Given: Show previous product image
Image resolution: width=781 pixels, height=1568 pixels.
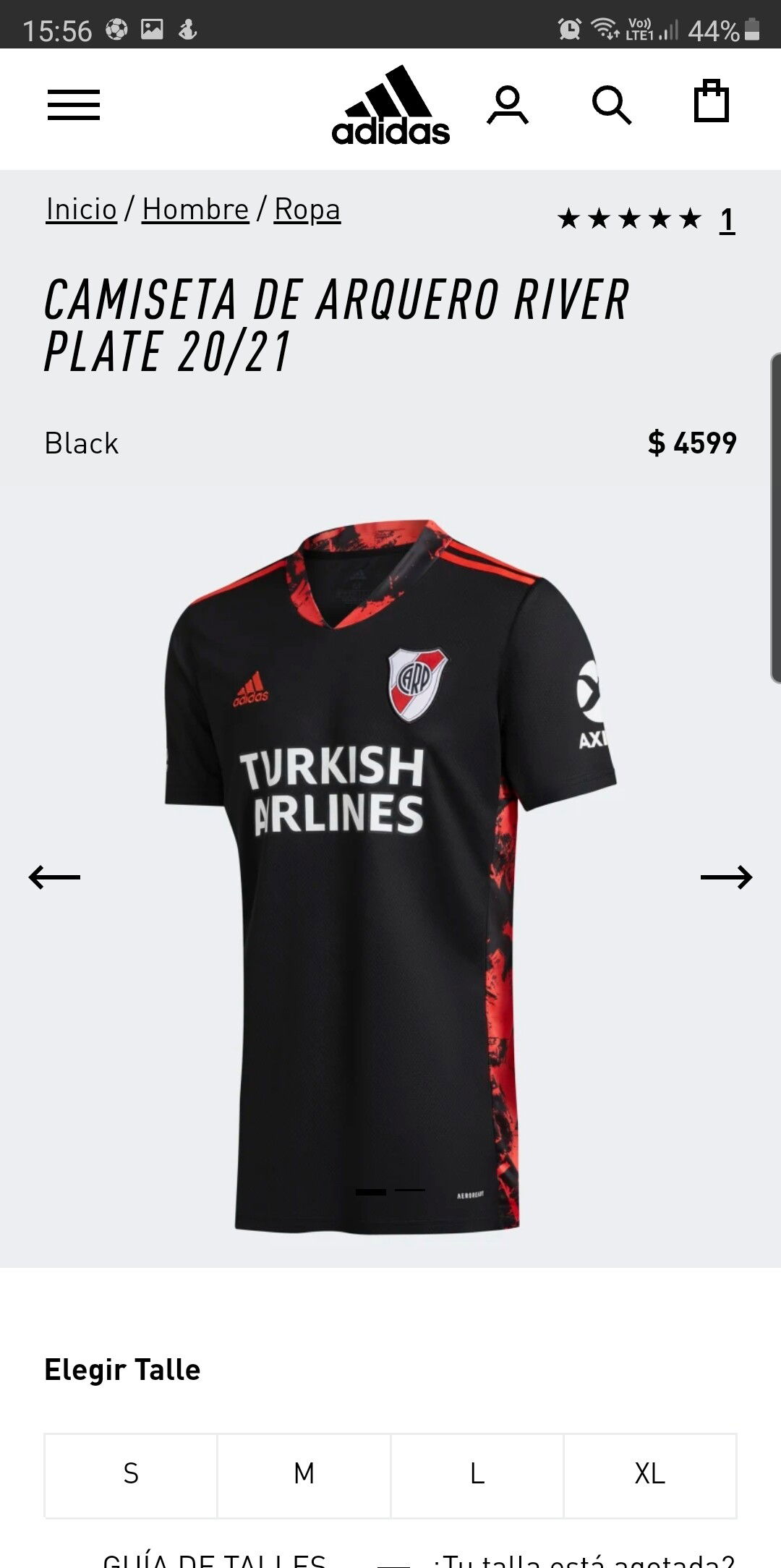Looking at the screenshot, I should pos(54,877).
